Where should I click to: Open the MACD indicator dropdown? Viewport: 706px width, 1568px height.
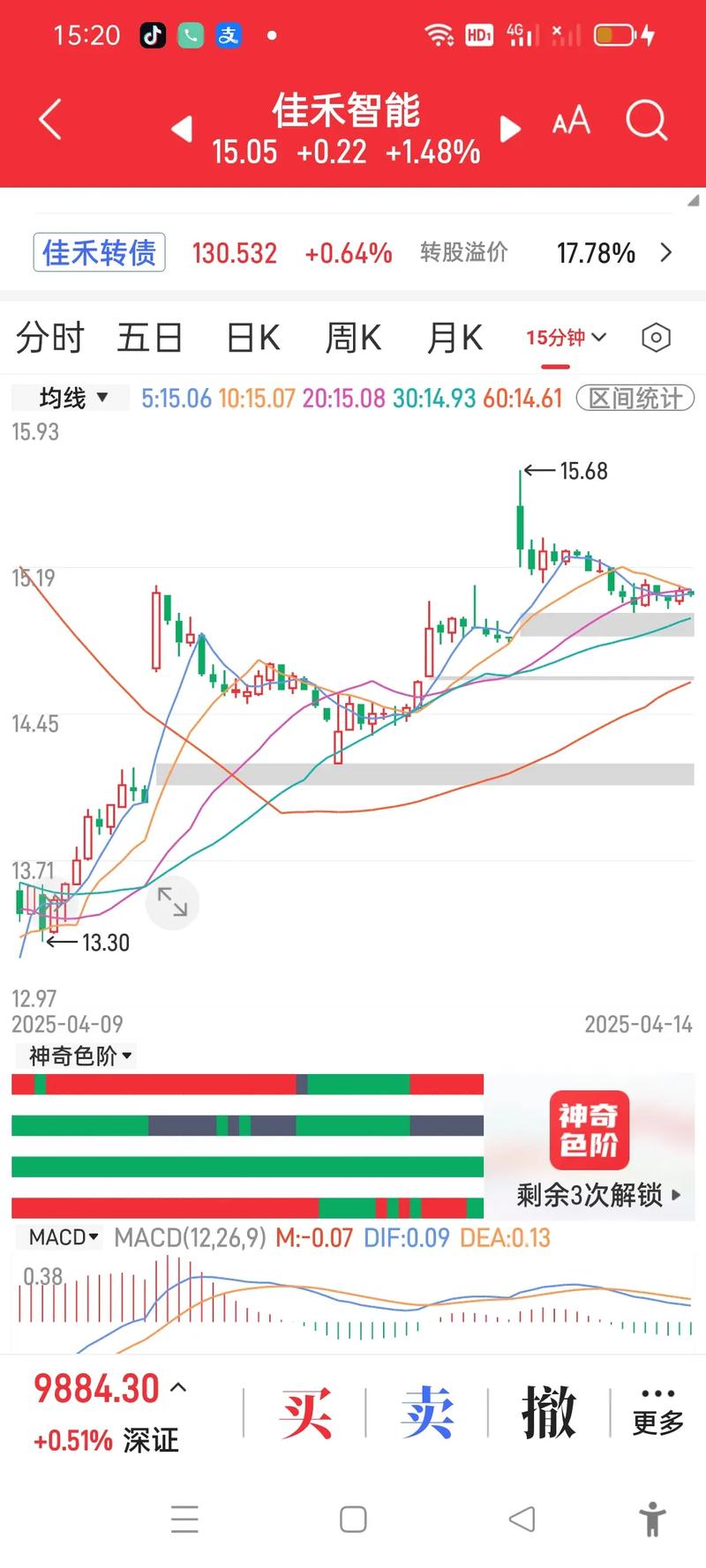click(58, 1236)
